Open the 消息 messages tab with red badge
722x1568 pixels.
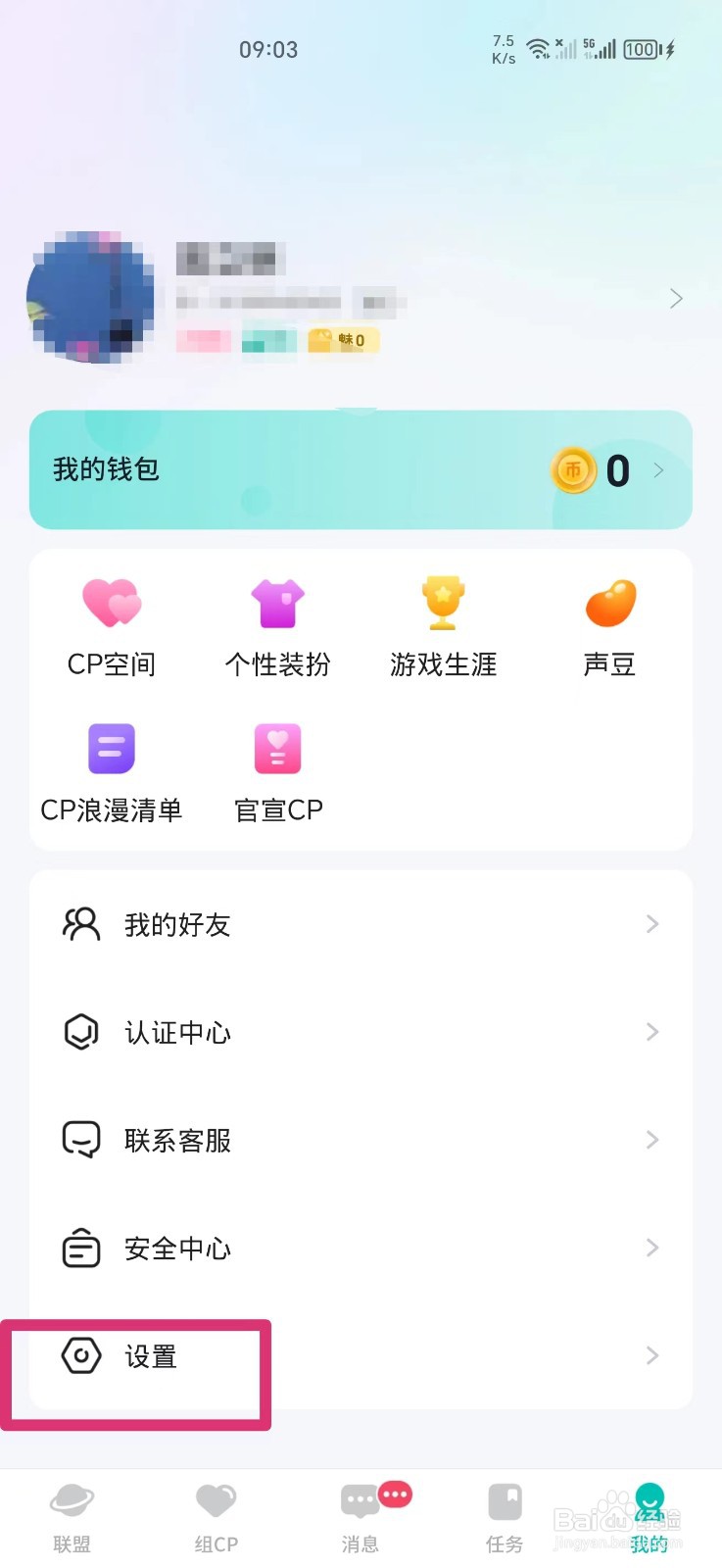[361, 1517]
